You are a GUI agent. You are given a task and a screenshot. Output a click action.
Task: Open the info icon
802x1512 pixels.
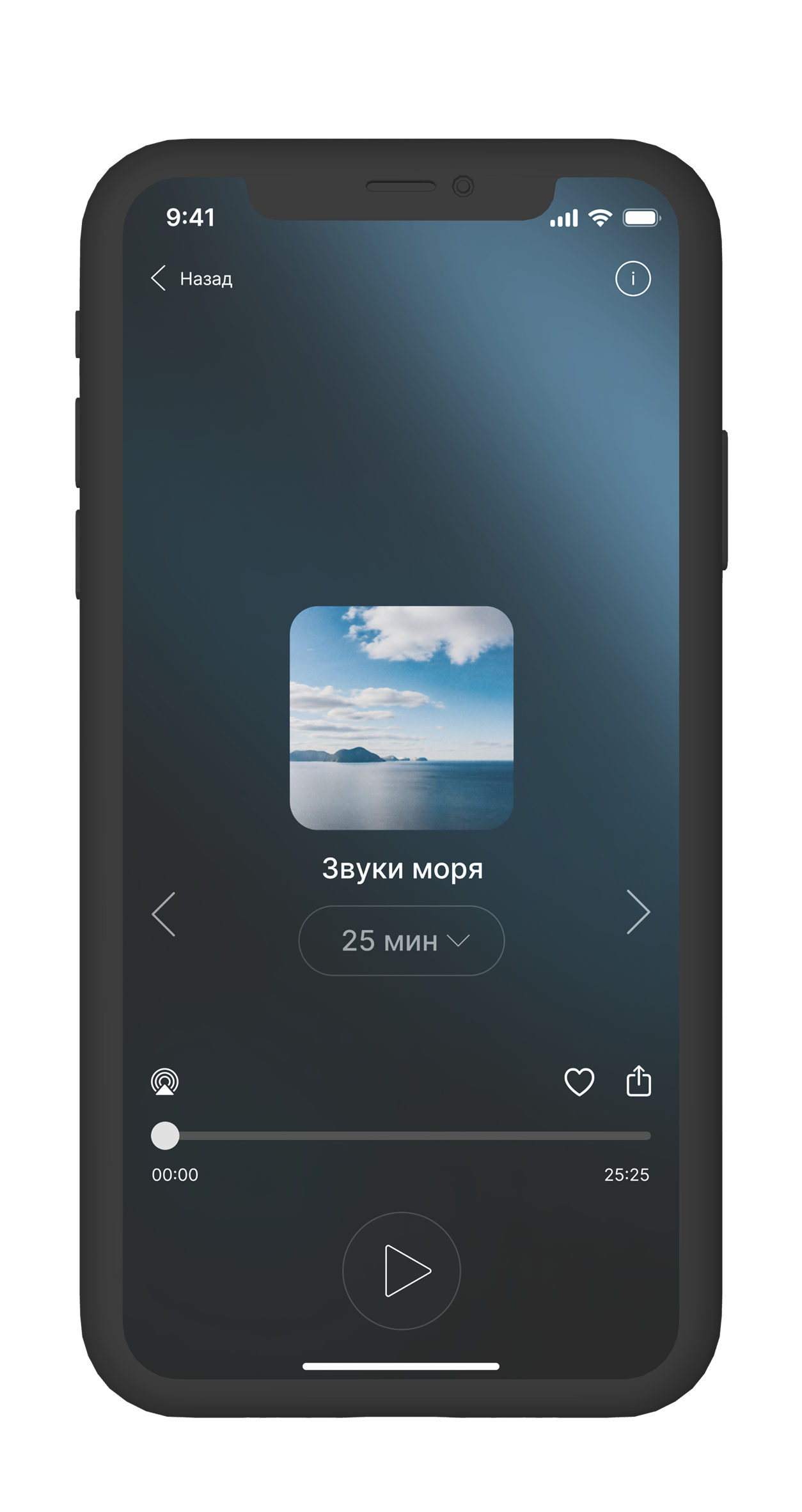point(633,279)
